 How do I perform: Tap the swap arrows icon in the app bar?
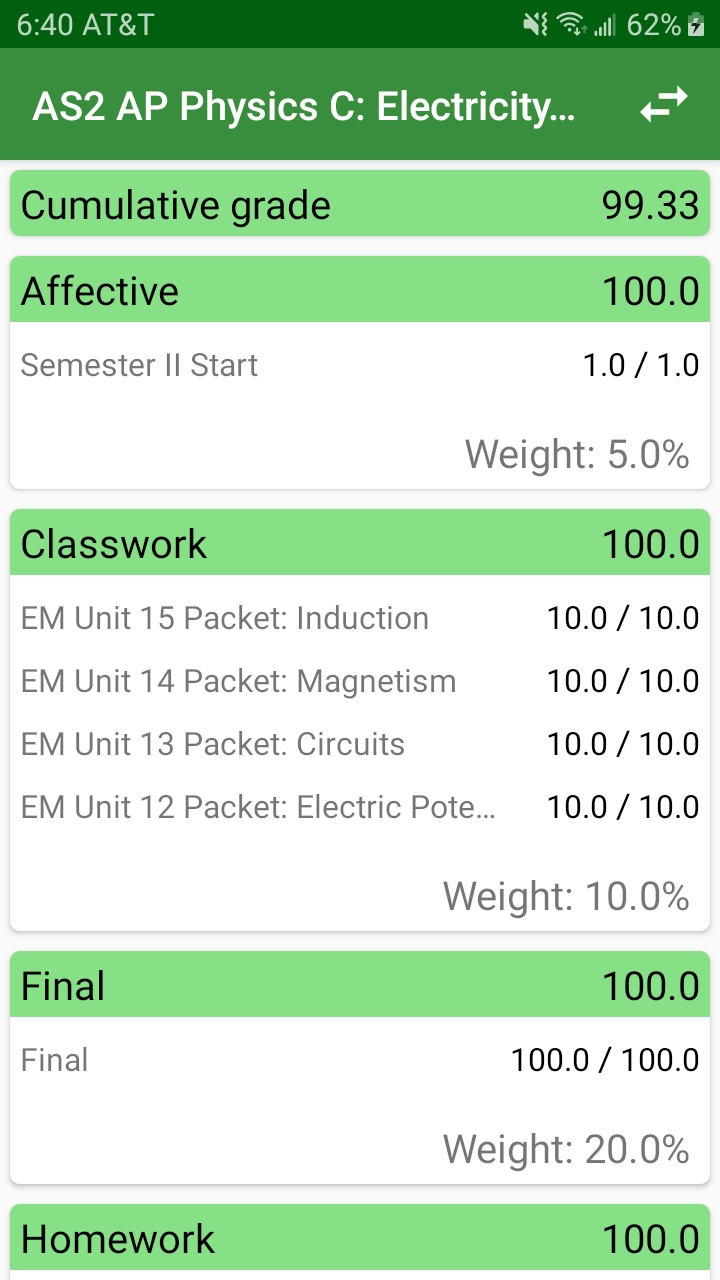pos(664,105)
